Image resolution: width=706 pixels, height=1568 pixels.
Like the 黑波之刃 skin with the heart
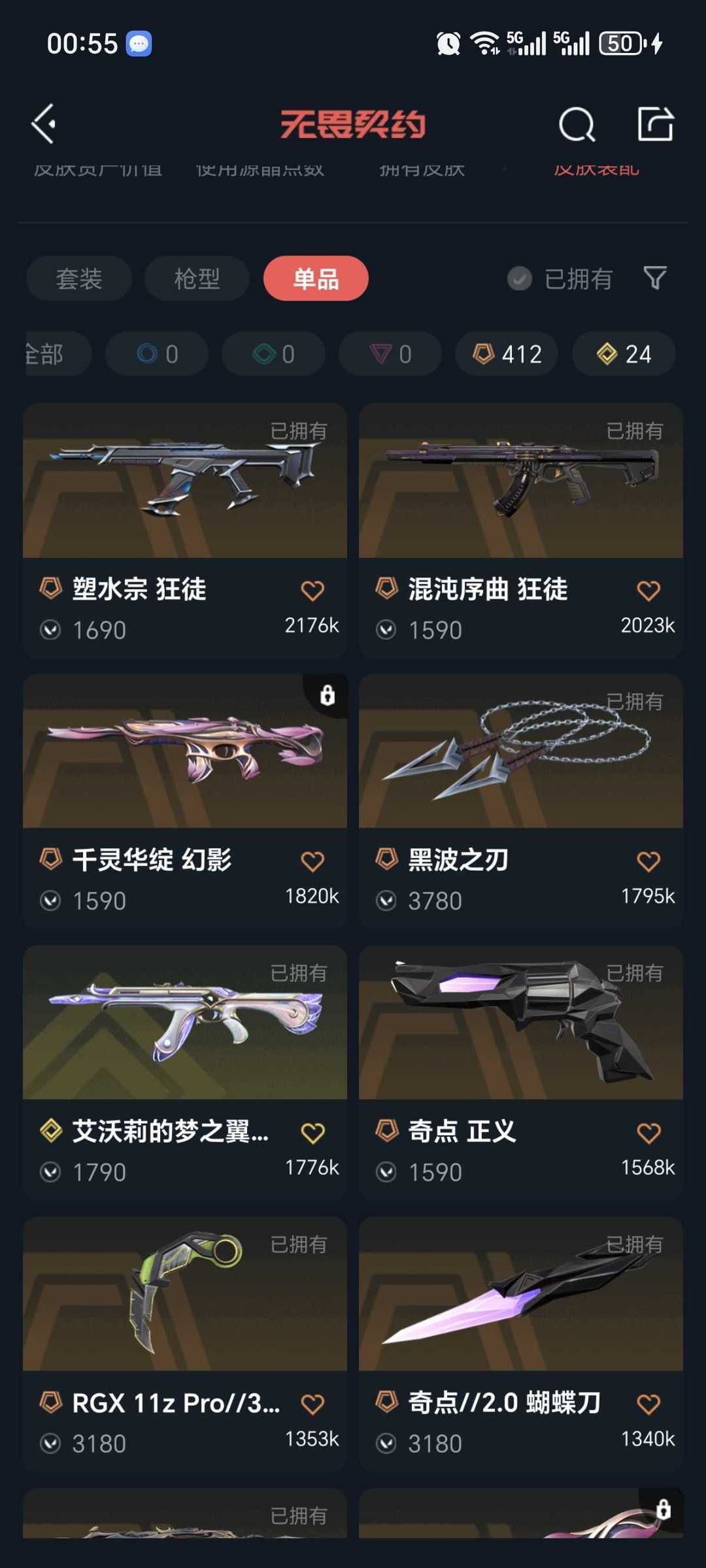click(648, 861)
